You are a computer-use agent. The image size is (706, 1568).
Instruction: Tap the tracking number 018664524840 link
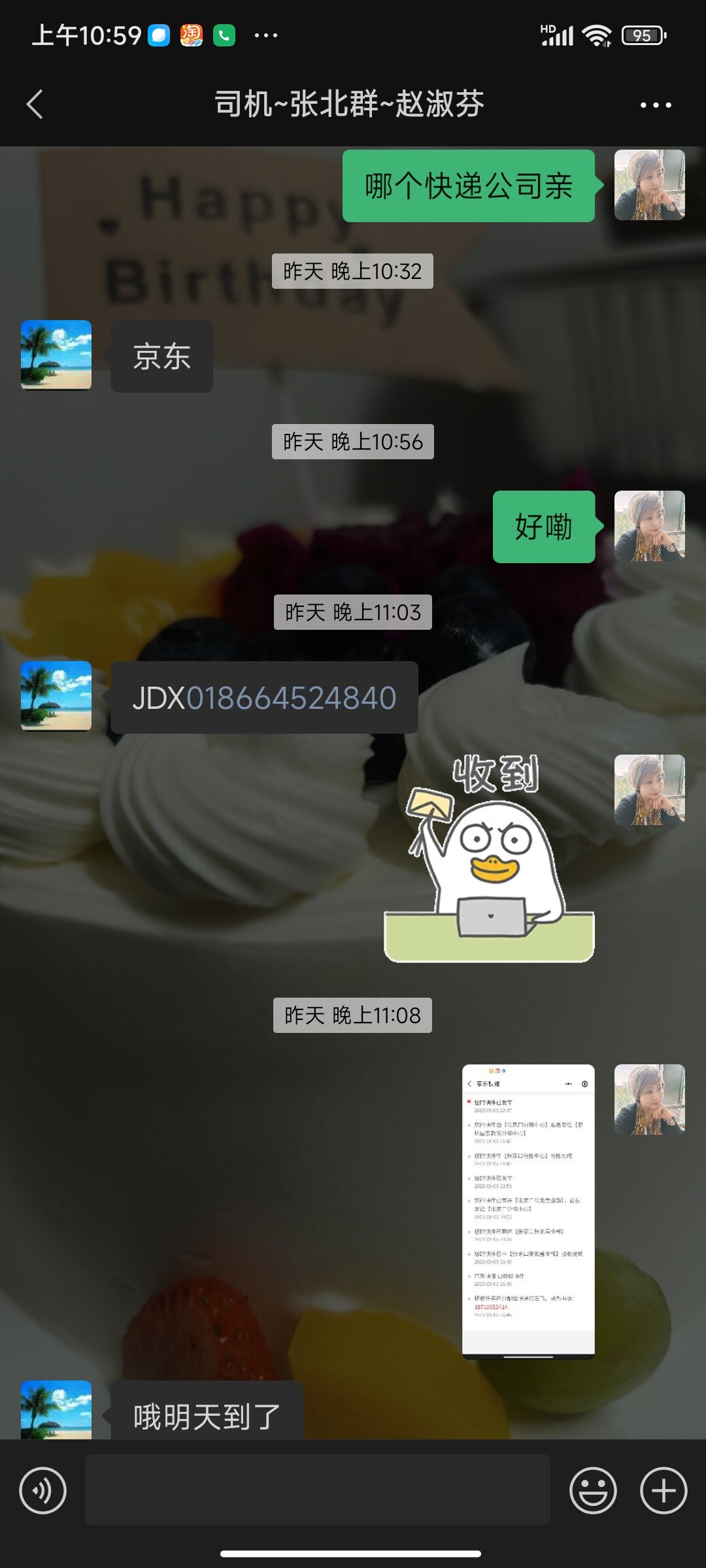(292, 698)
